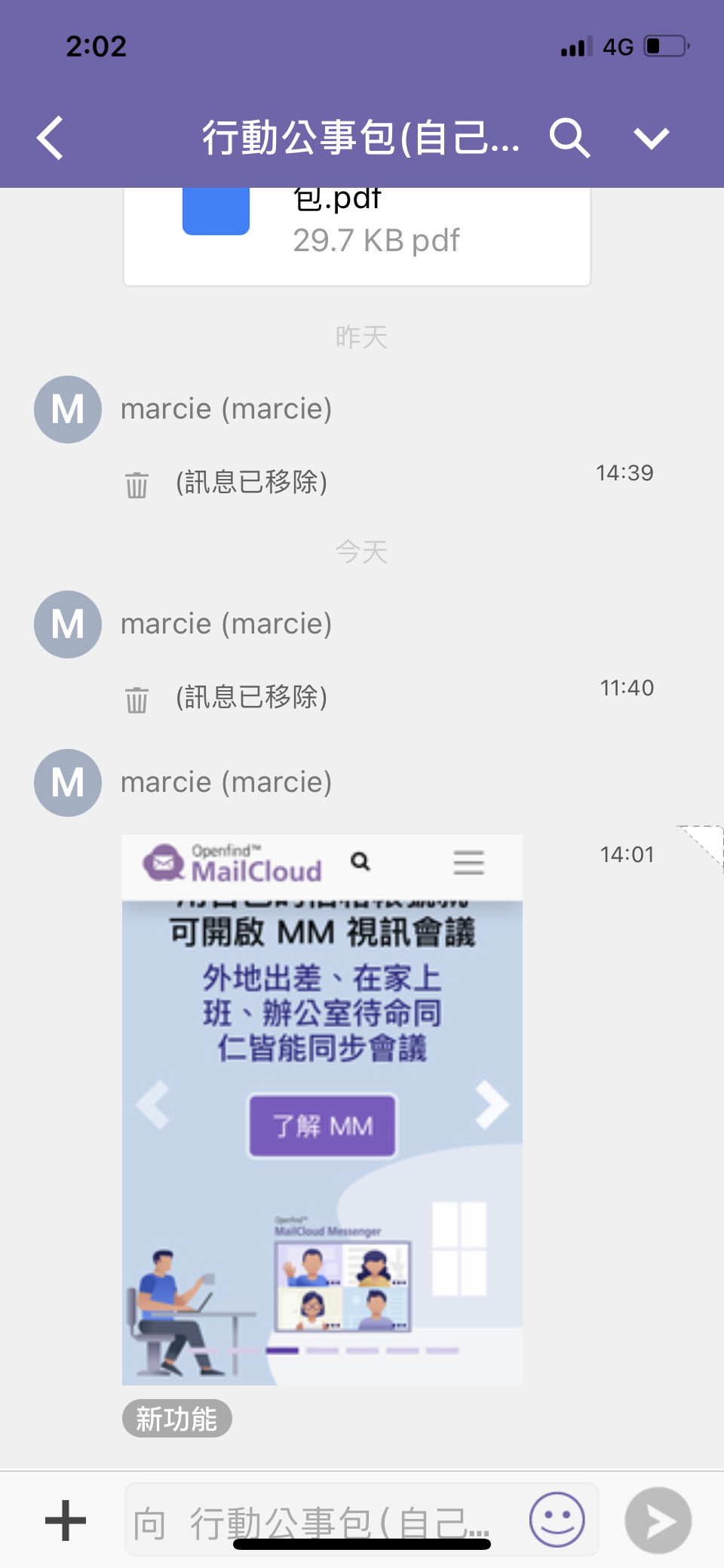Open the plus attachment menu
This screenshot has height=1568, width=724.
(x=66, y=1520)
